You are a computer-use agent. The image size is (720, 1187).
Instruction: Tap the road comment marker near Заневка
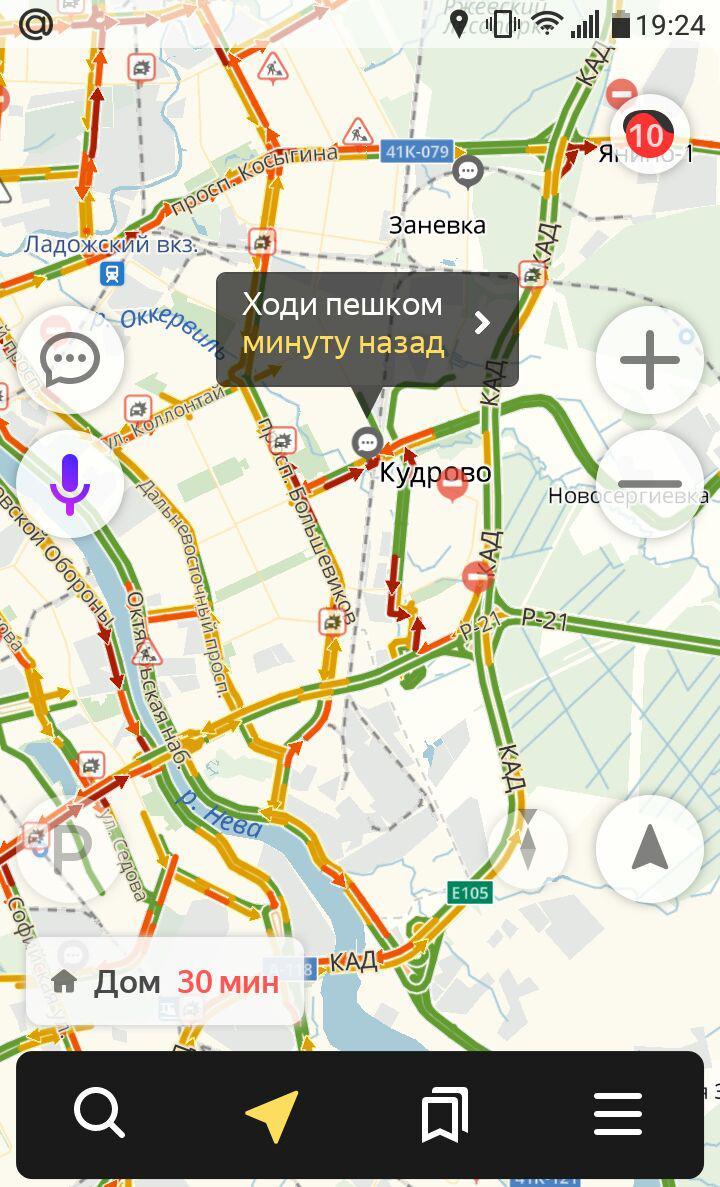coord(468,171)
